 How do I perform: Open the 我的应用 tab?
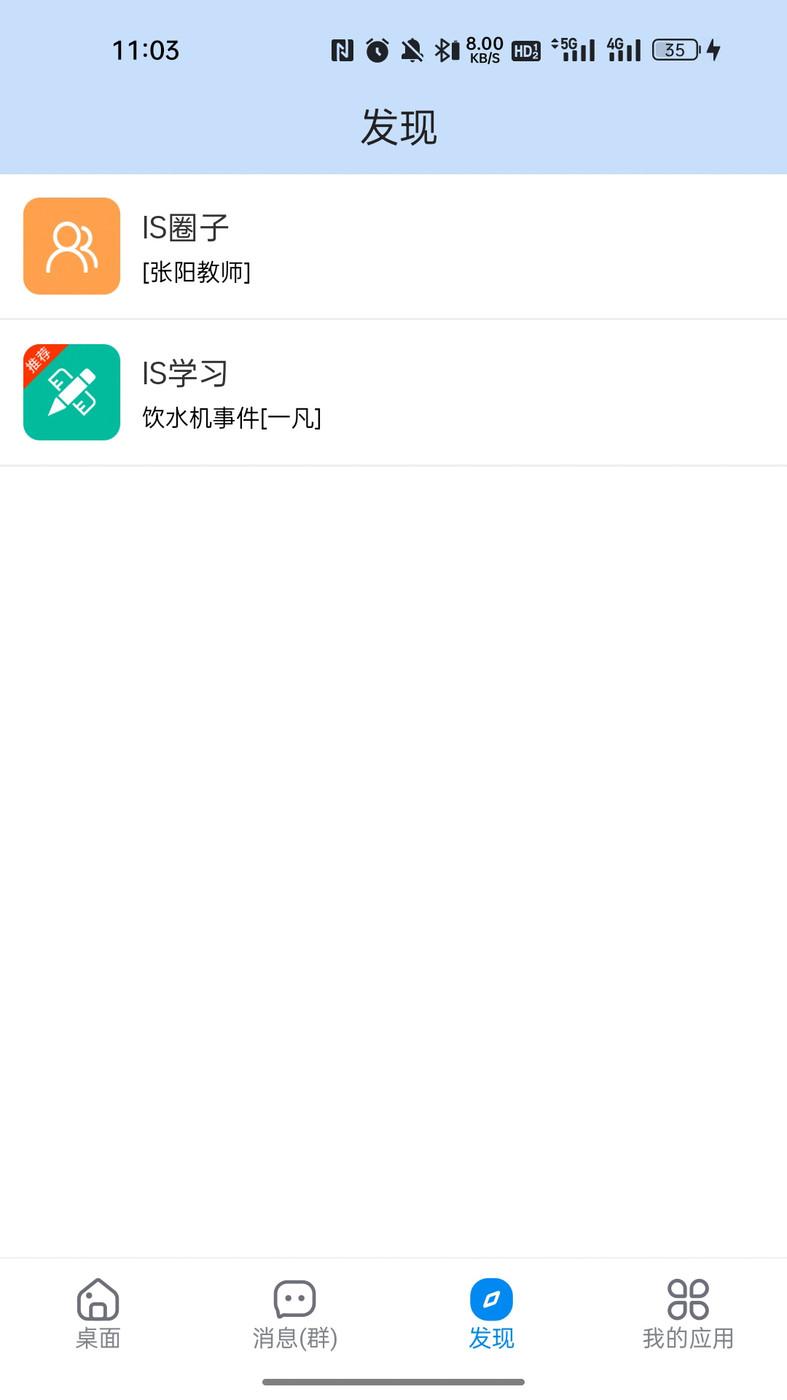pos(688,1314)
